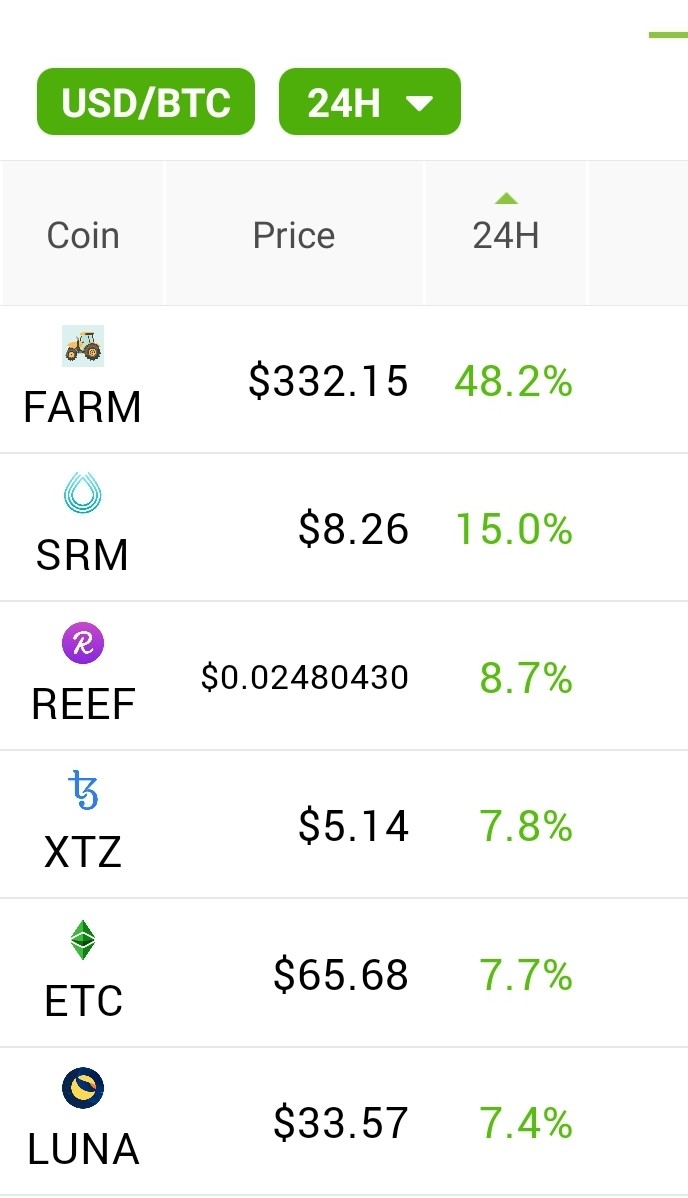
Task: Open the FARM coin row
Action: [x=344, y=380]
